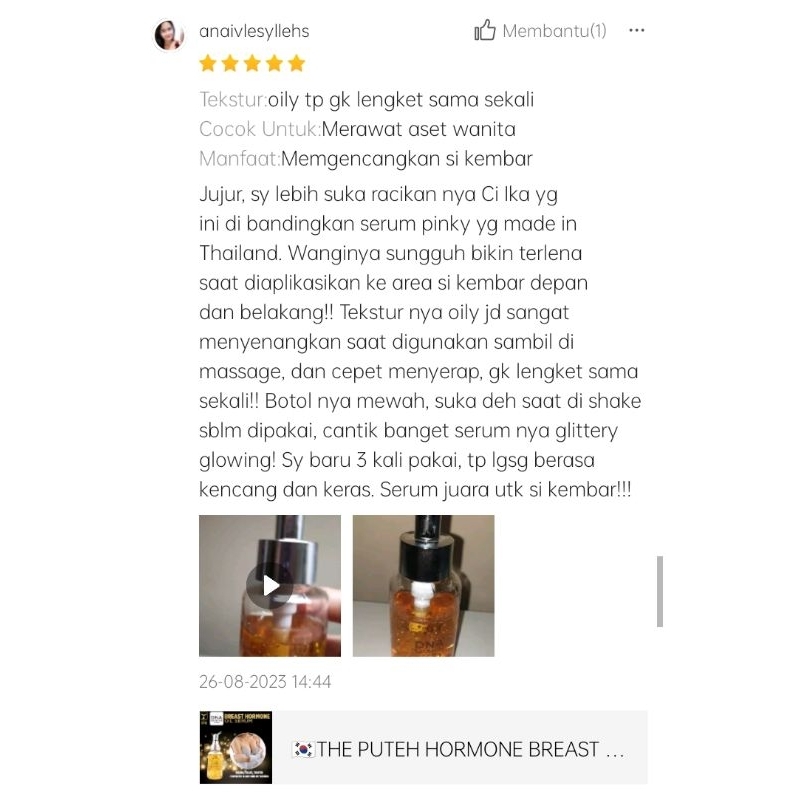
Task: Open the review's three-dot overflow menu
Action: coord(637,31)
